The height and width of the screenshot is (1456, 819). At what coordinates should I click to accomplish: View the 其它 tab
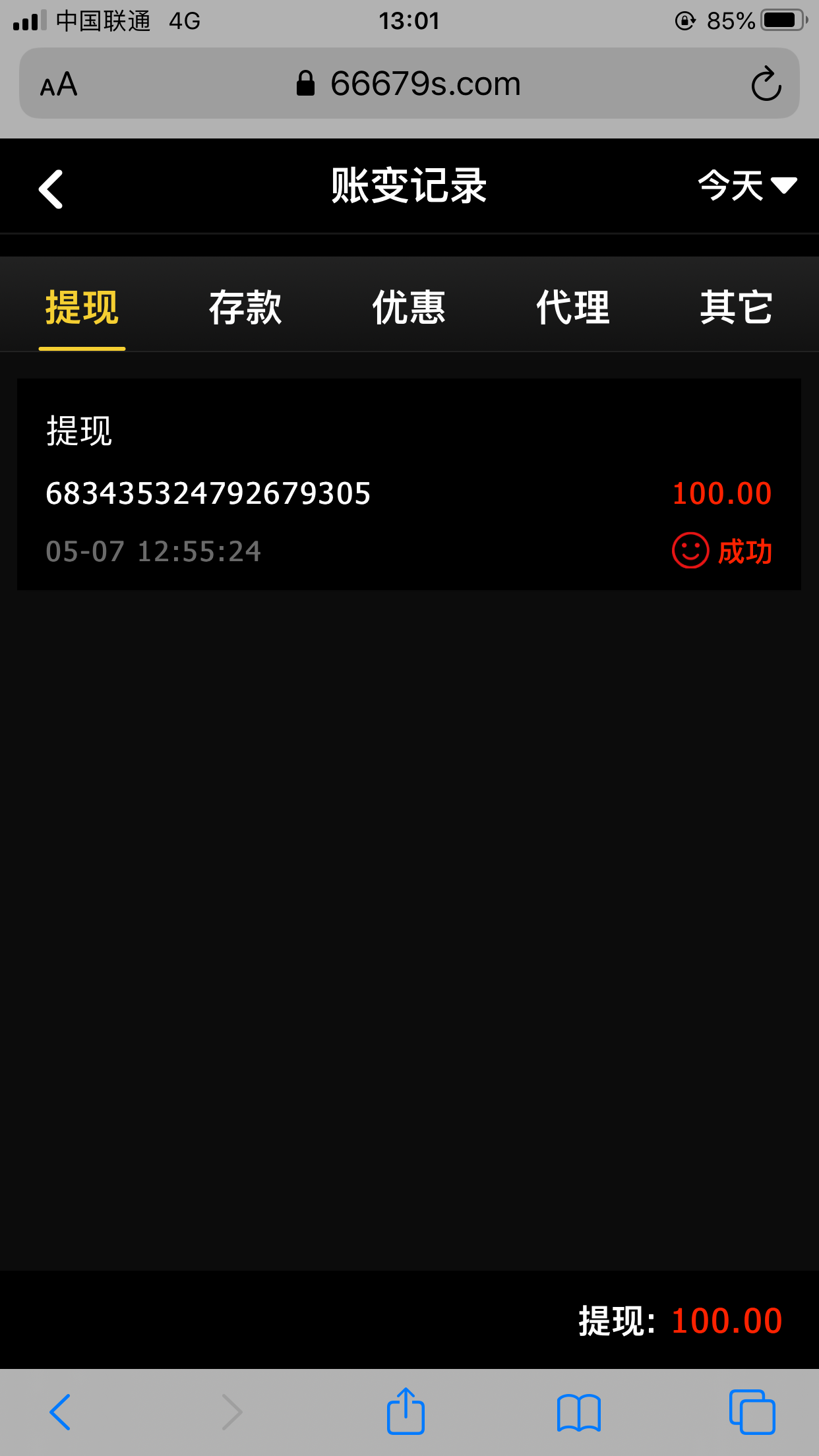(x=736, y=307)
